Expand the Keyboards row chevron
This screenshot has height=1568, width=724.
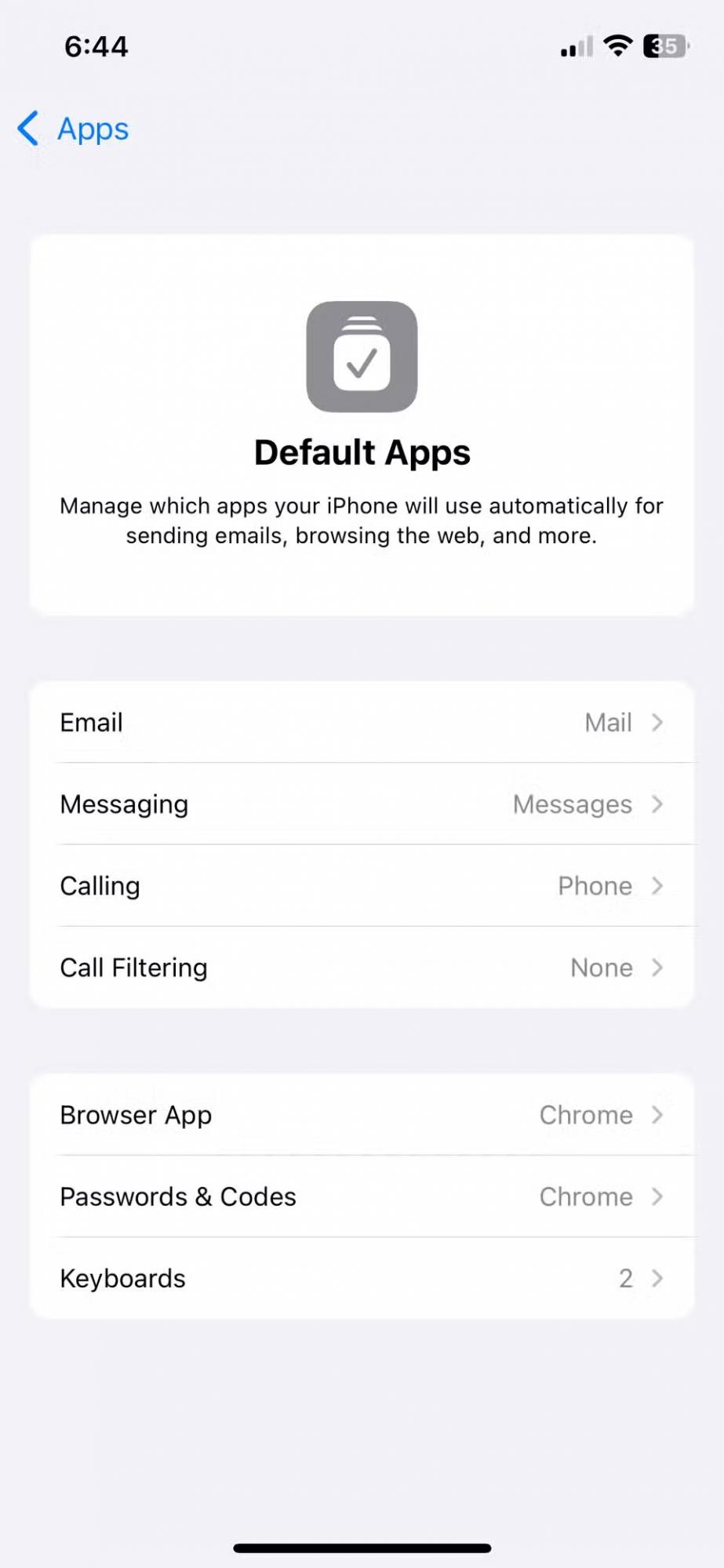point(657,1278)
